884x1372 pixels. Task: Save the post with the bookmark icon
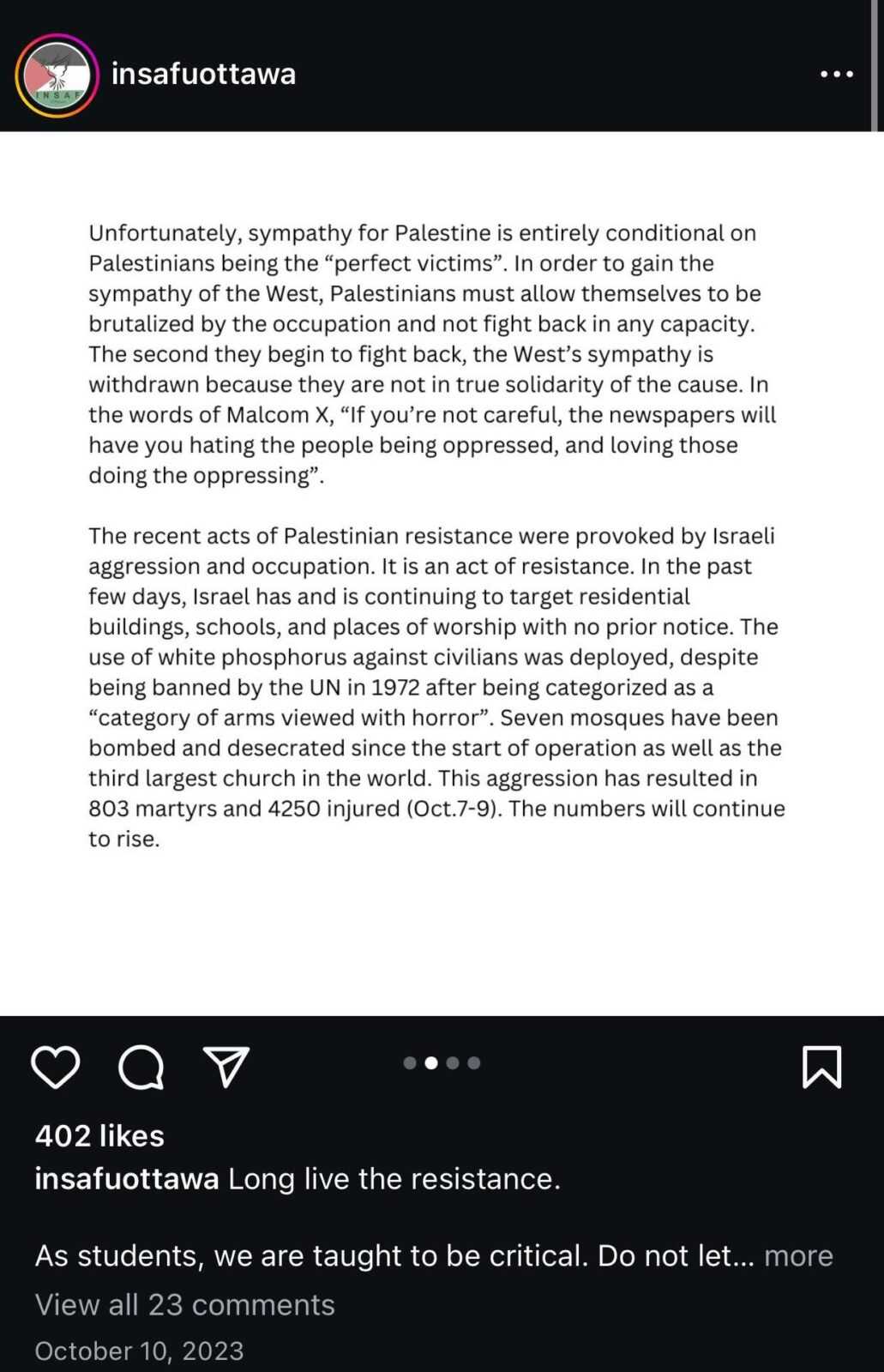click(821, 1067)
